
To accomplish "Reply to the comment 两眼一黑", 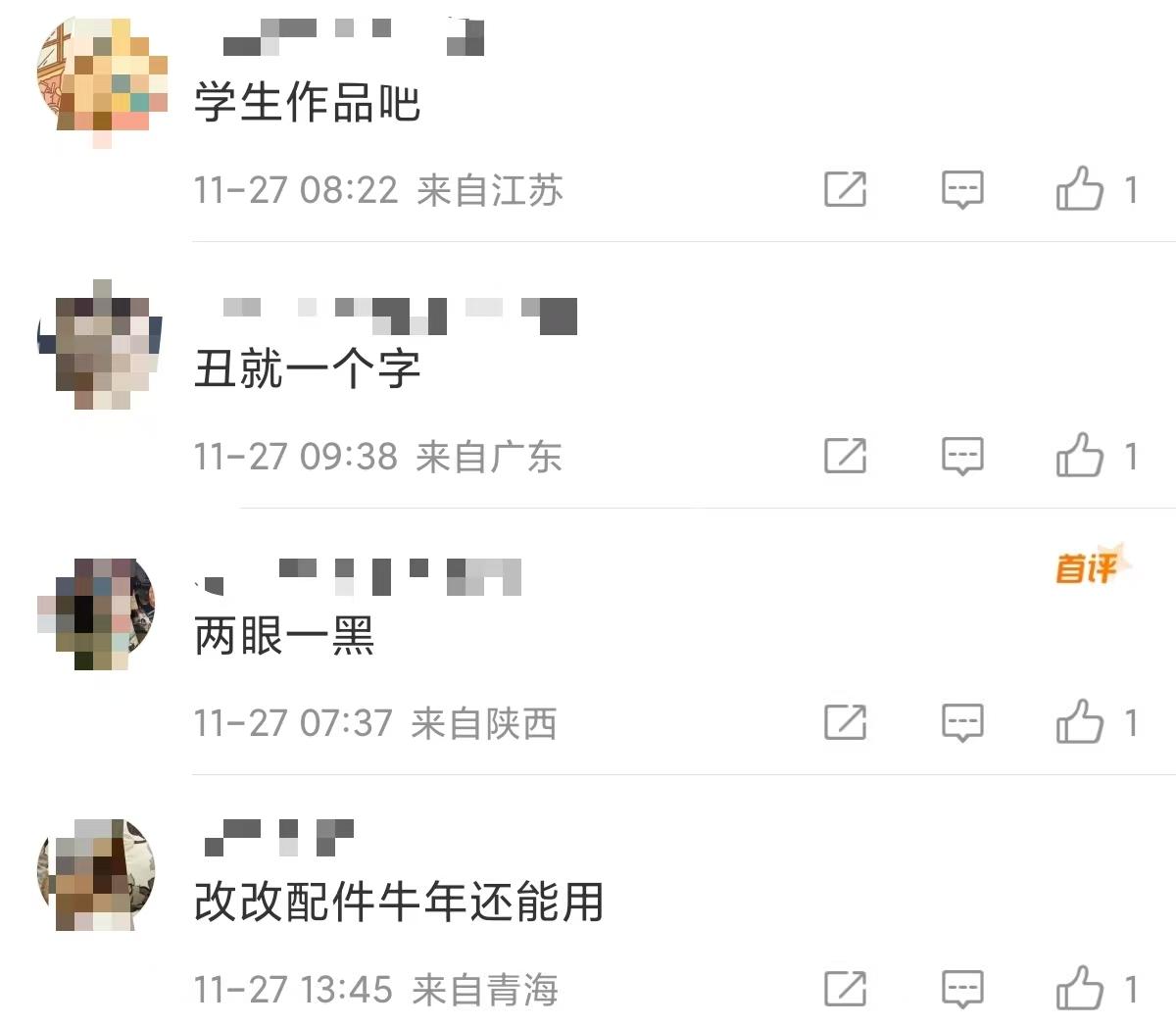I will click(962, 723).
